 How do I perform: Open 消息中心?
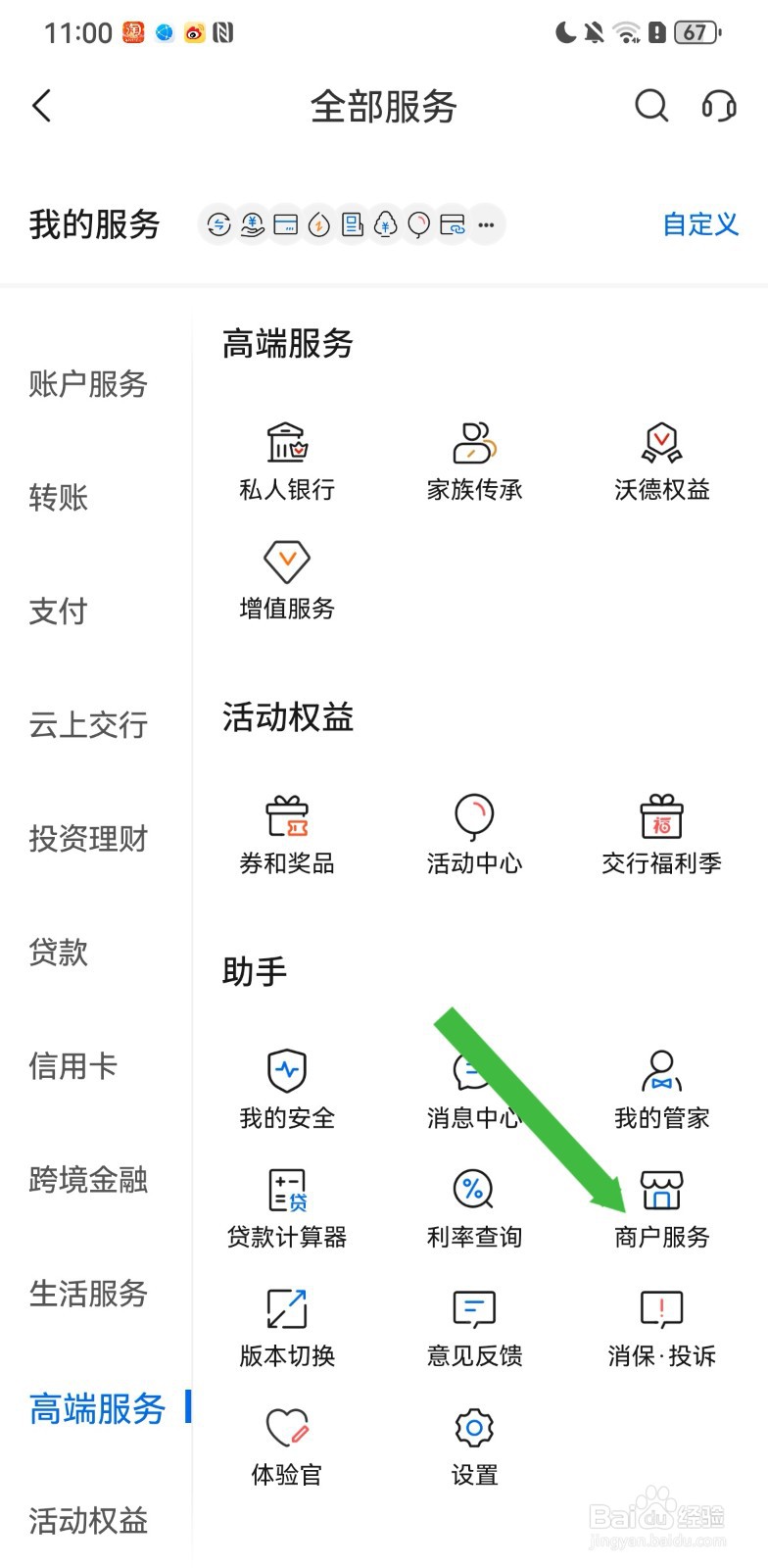[x=473, y=1083]
